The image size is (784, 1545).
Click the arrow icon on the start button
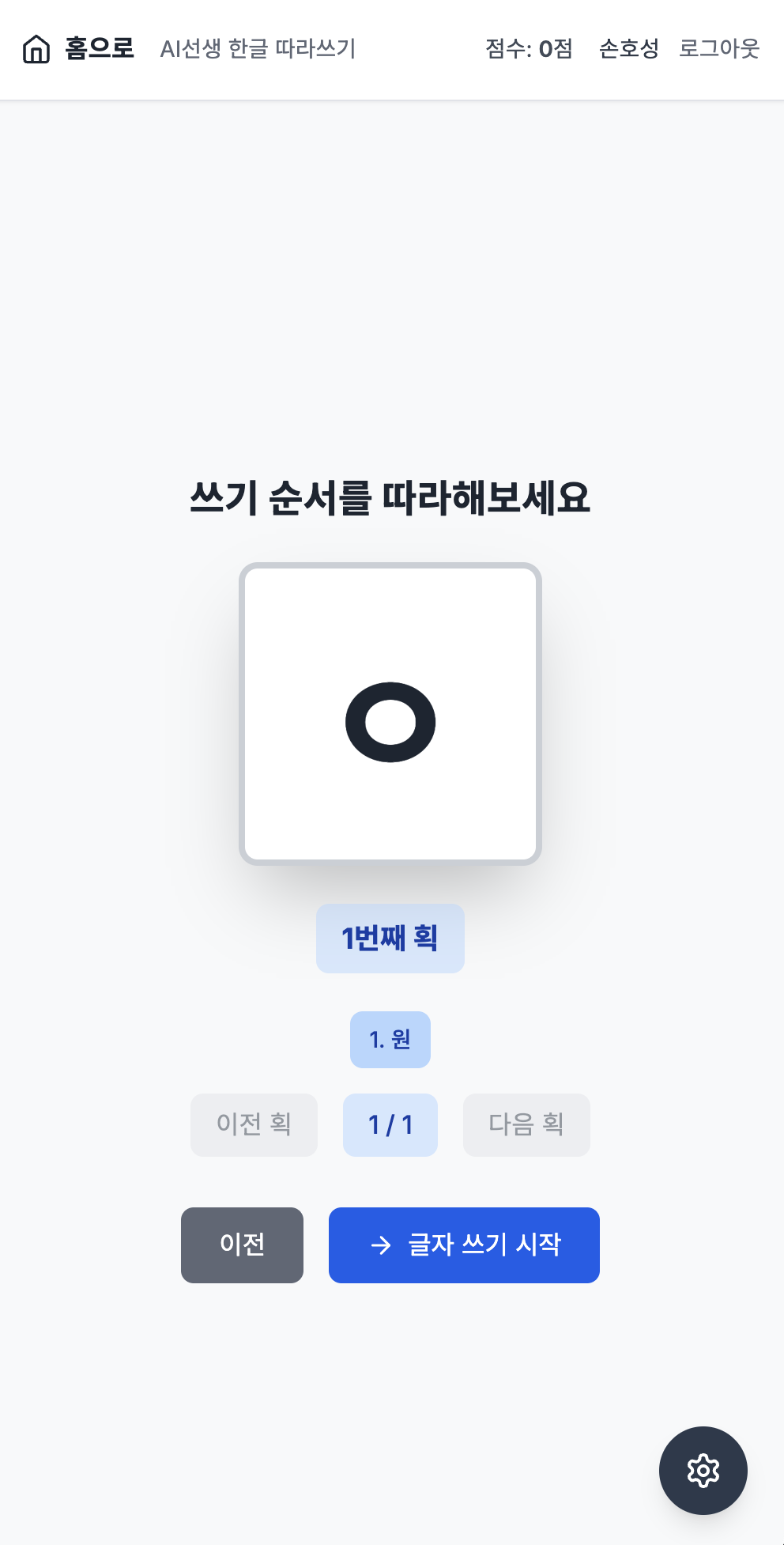point(383,1245)
